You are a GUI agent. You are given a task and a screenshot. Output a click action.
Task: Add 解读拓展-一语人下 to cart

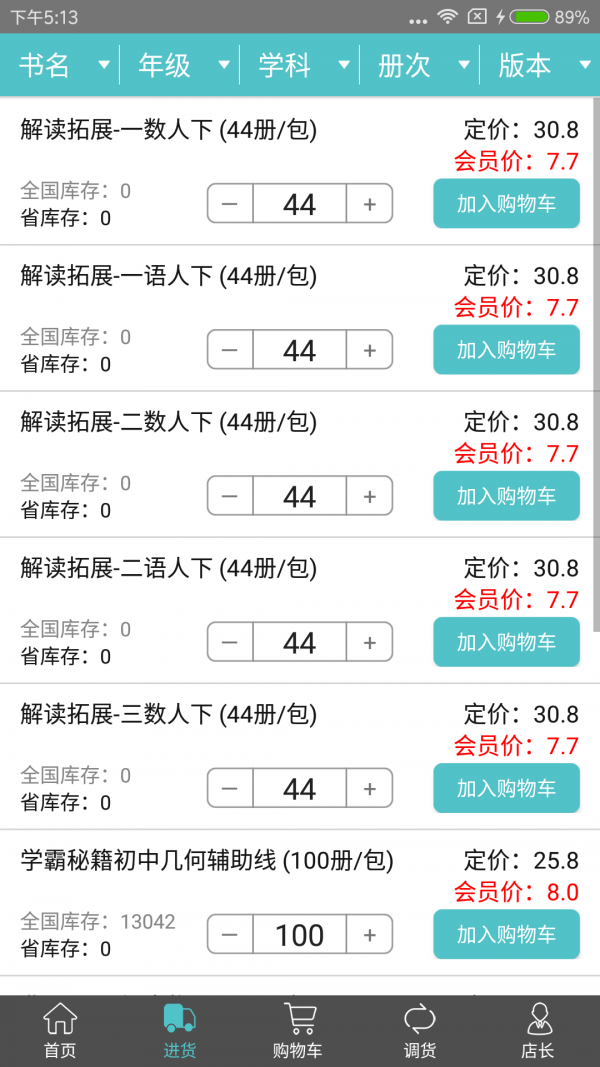point(506,350)
